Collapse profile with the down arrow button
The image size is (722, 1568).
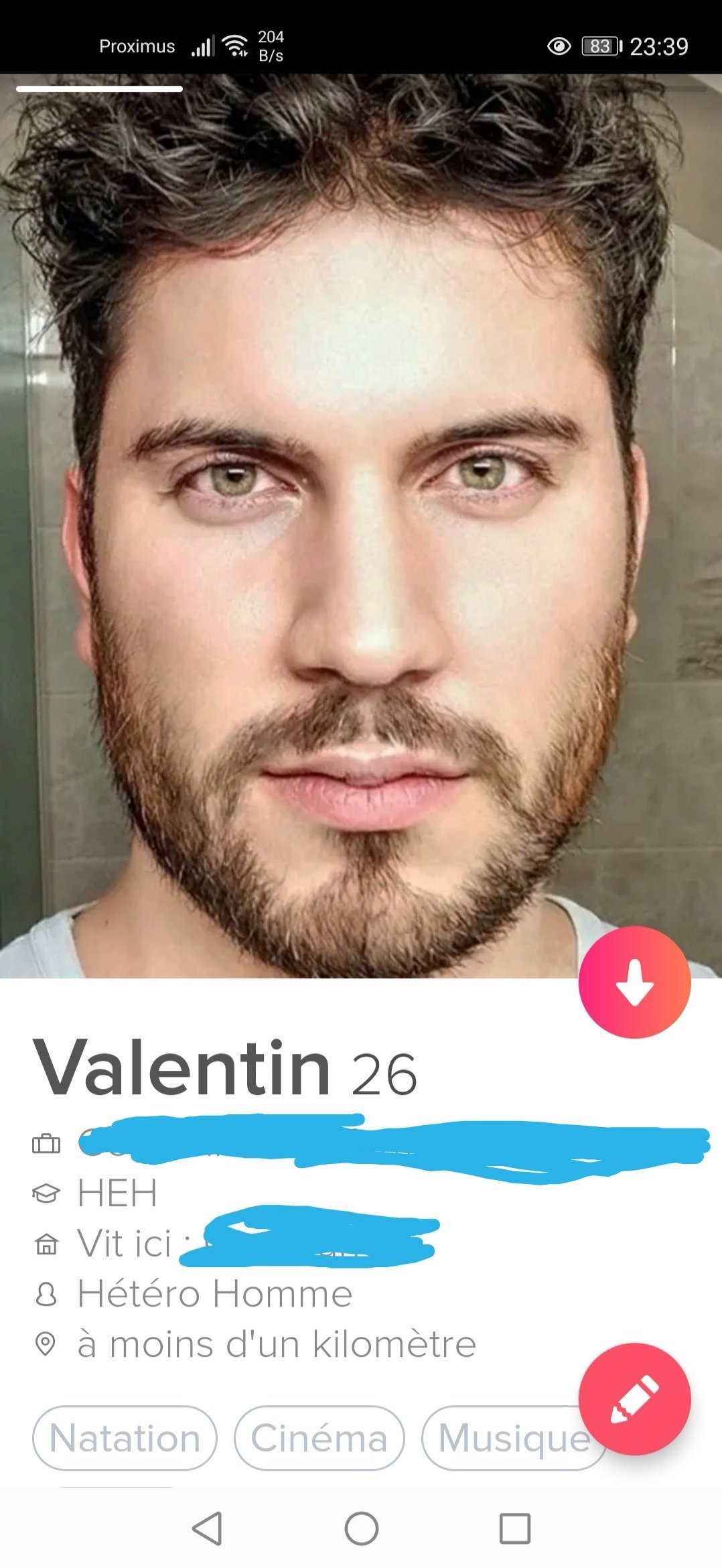pos(634,982)
